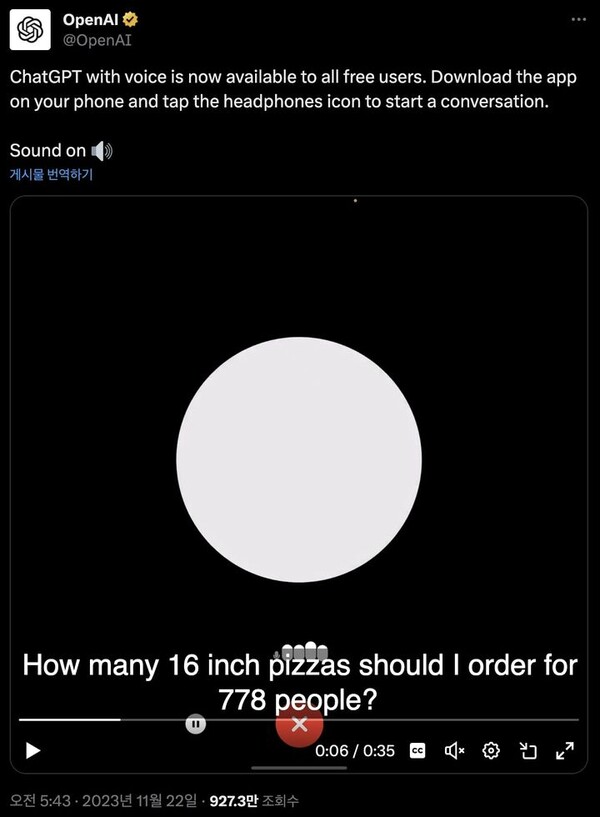Open the @OpenAI account handle
This screenshot has height=817, width=600.
pyautogui.click(x=98, y=40)
